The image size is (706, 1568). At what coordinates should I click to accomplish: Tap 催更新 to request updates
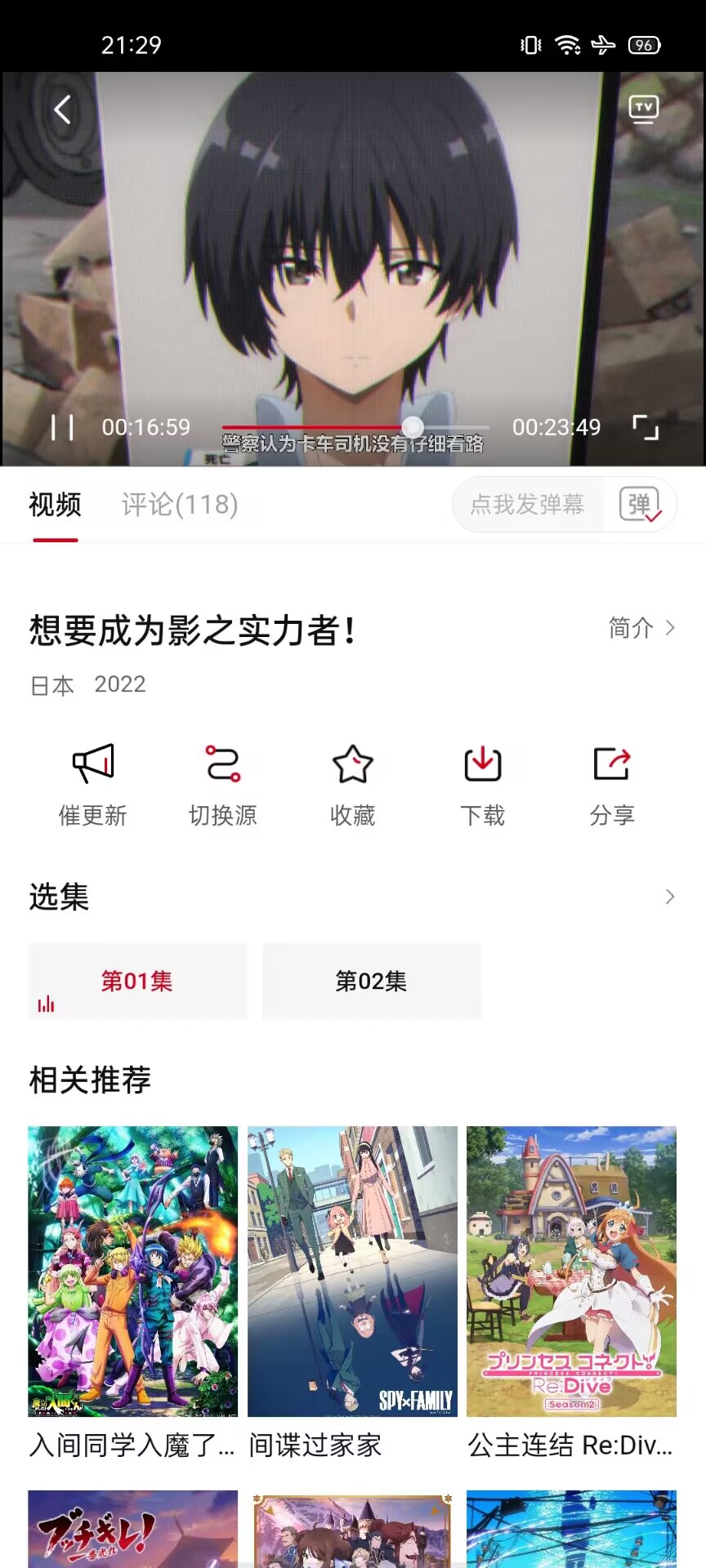click(93, 784)
